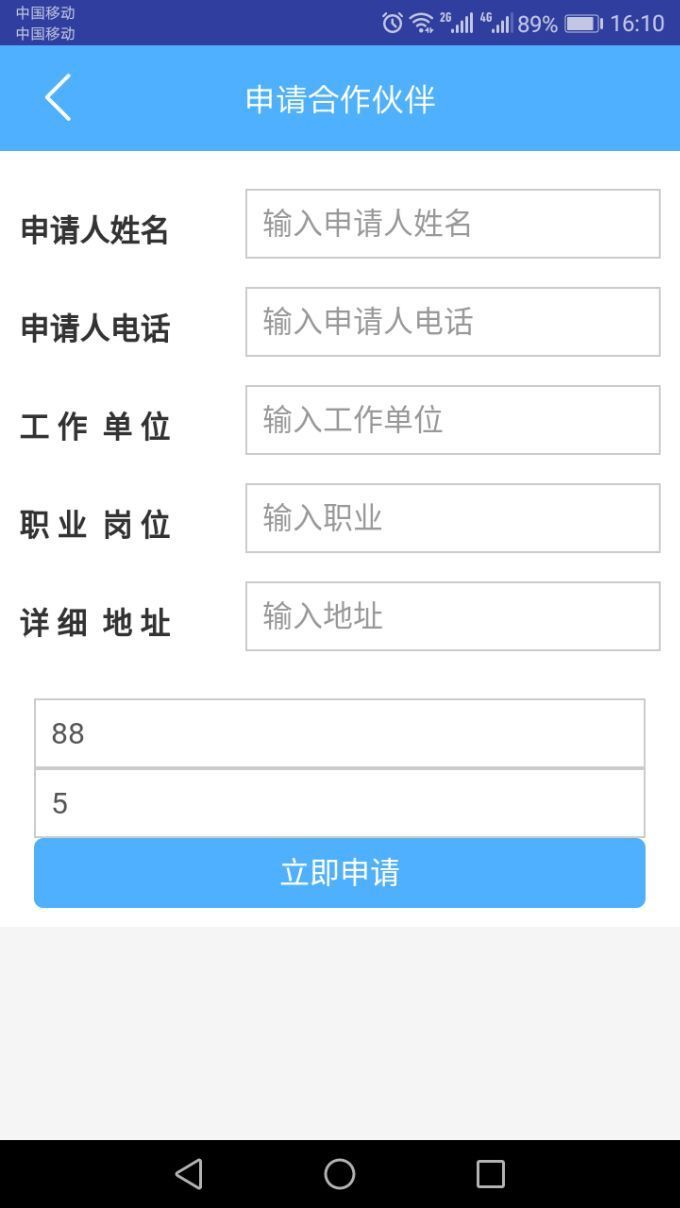
Task: Focus the 输入申请人姓名 name field
Action: click(x=453, y=224)
